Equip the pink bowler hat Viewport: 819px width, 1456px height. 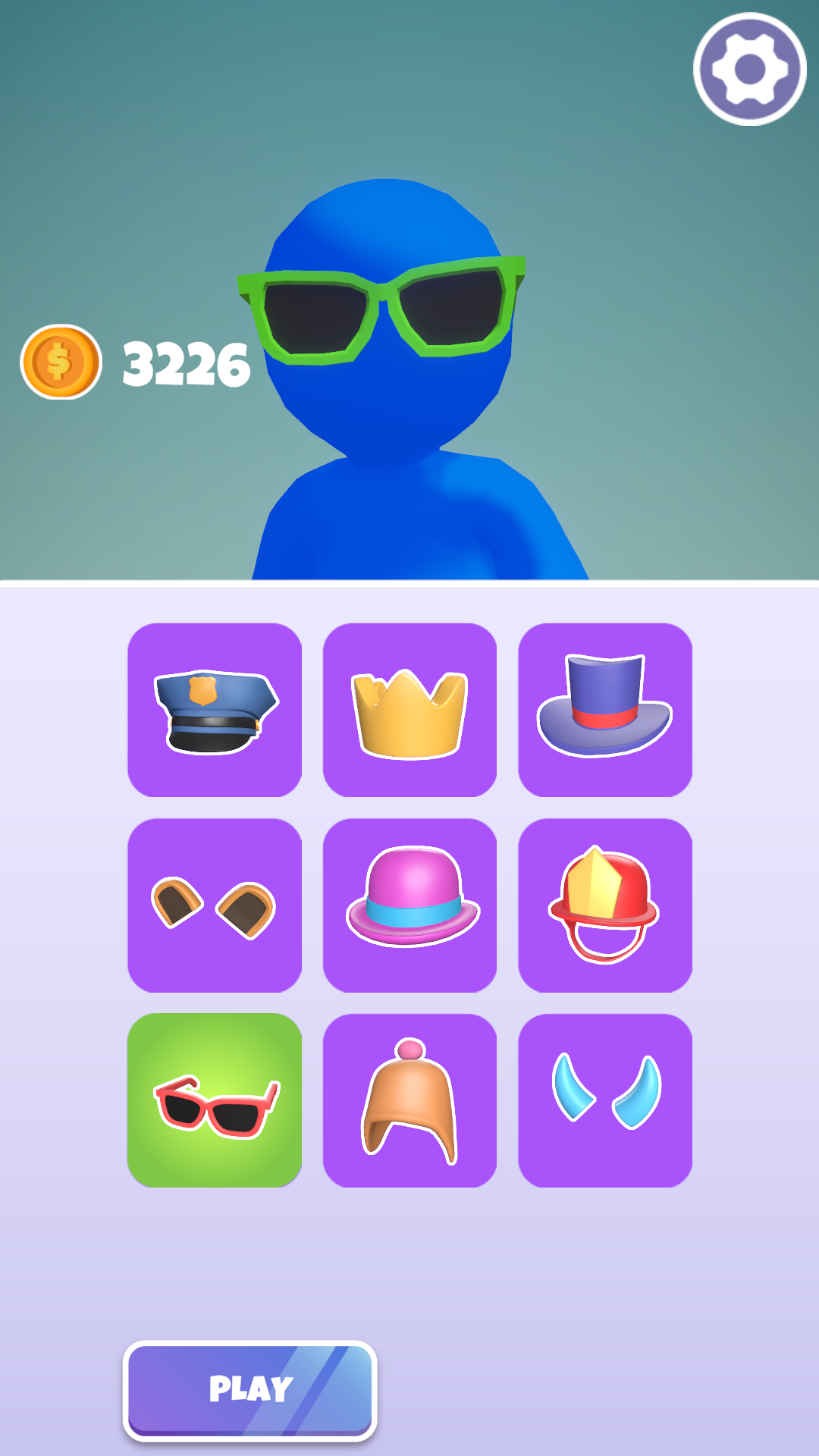pyautogui.click(x=409, y=905)
